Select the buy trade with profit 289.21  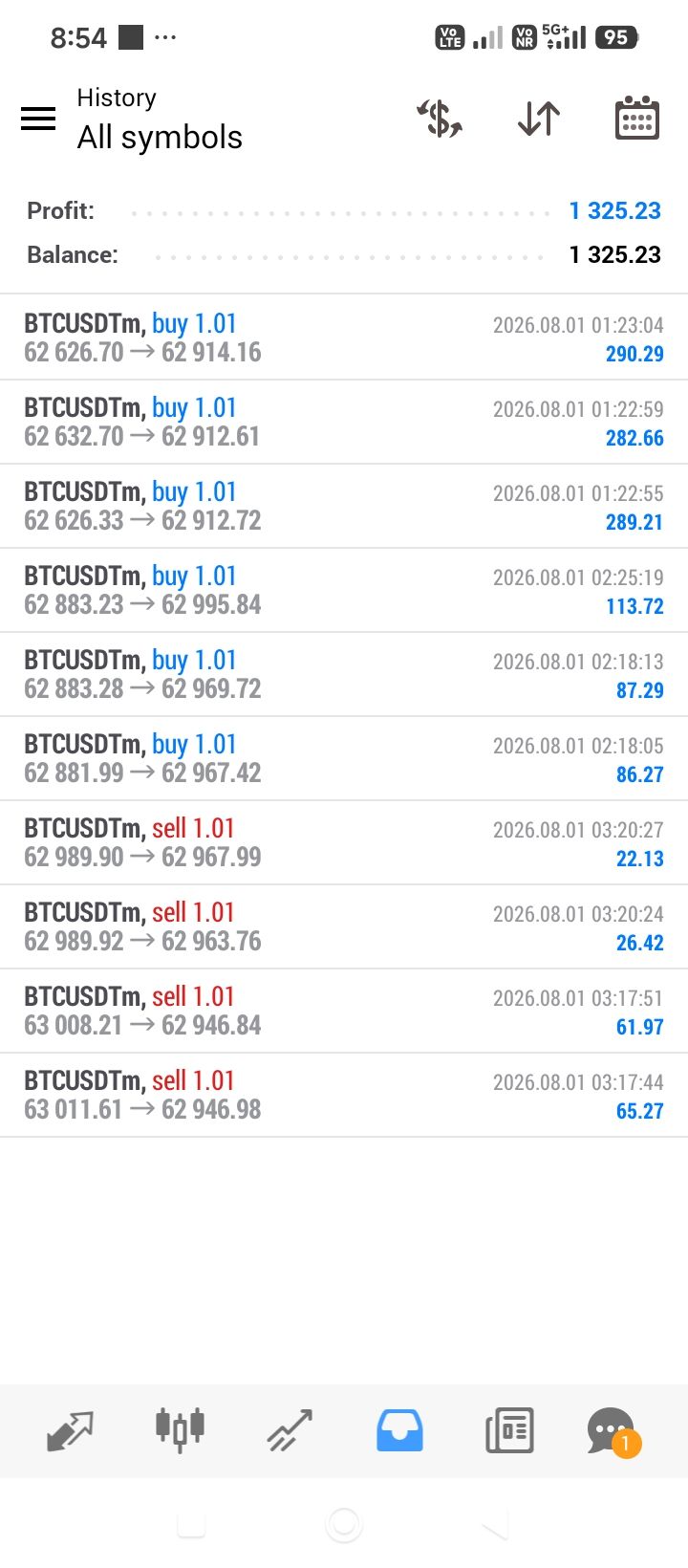344,506
